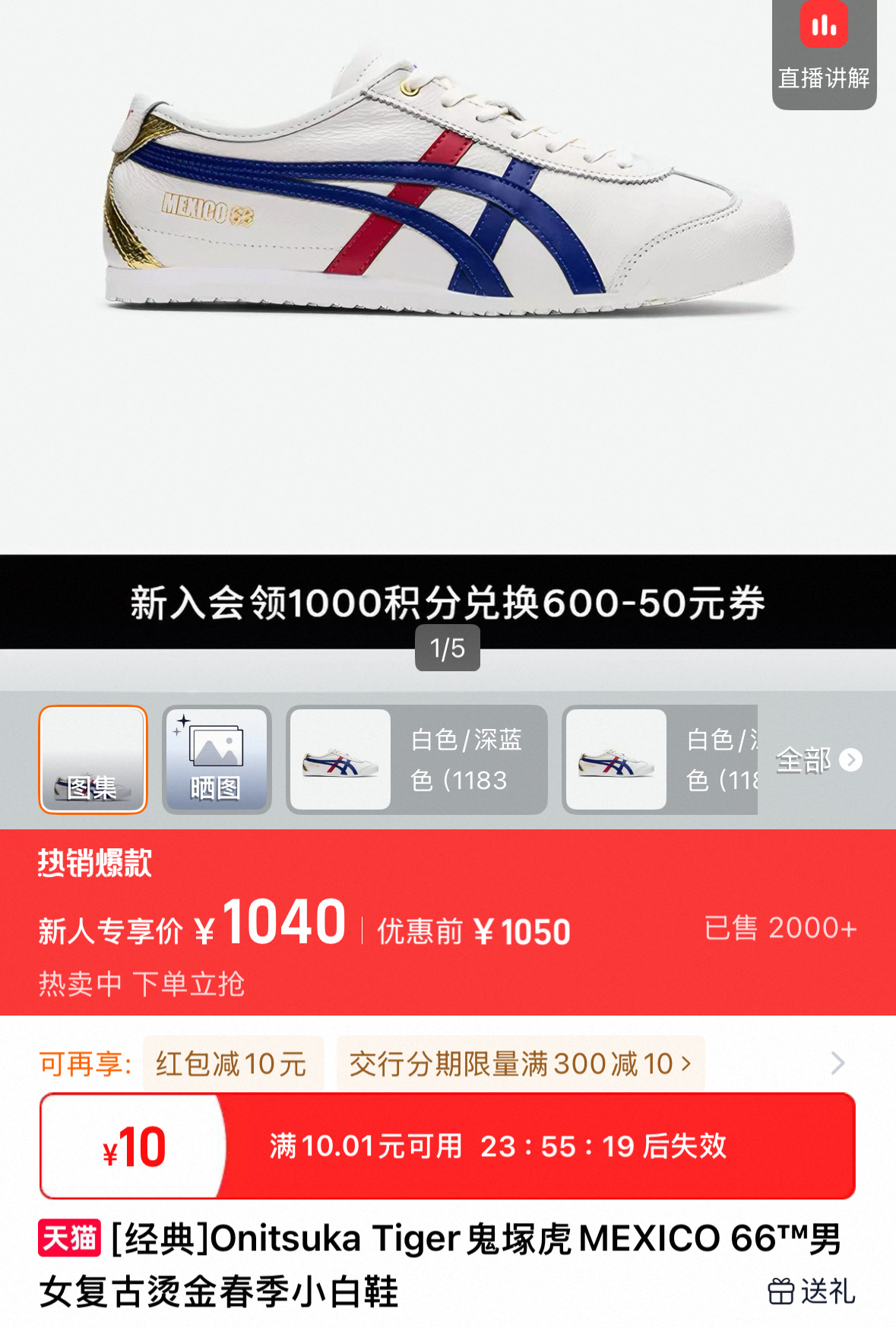Choose the second 白色 color variant
Image resolution: width=896 pixels, height=1328 pixels.
tap(660, 759)
